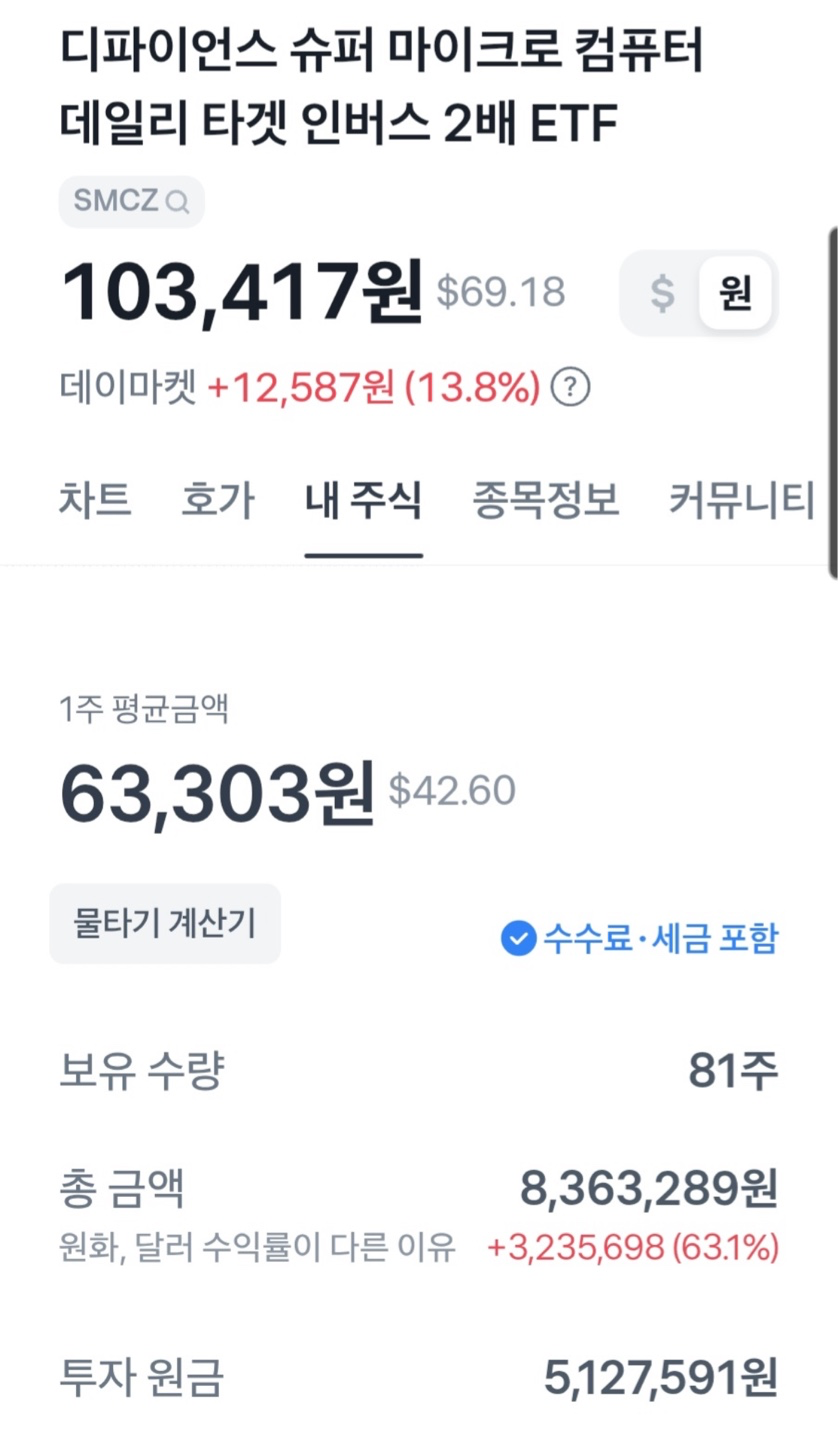Switch to the 차트 tab
This screenshot has width=838, height=1440.
pos(96,500)
